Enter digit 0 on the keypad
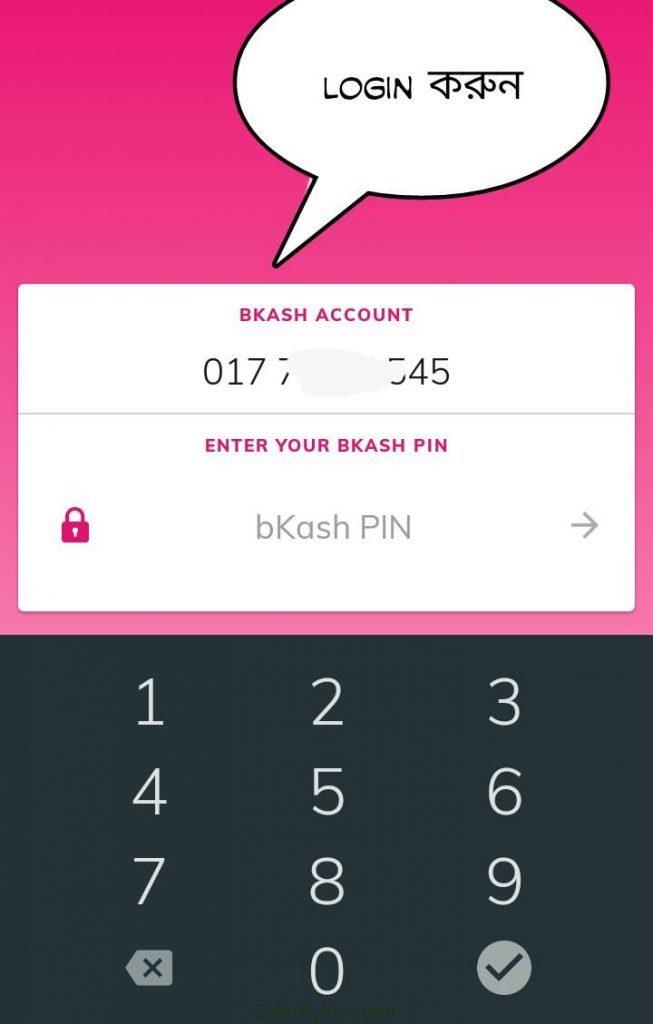Image resolution: width=653 pixels, height=1024 pixels. (x=327, y=969)
